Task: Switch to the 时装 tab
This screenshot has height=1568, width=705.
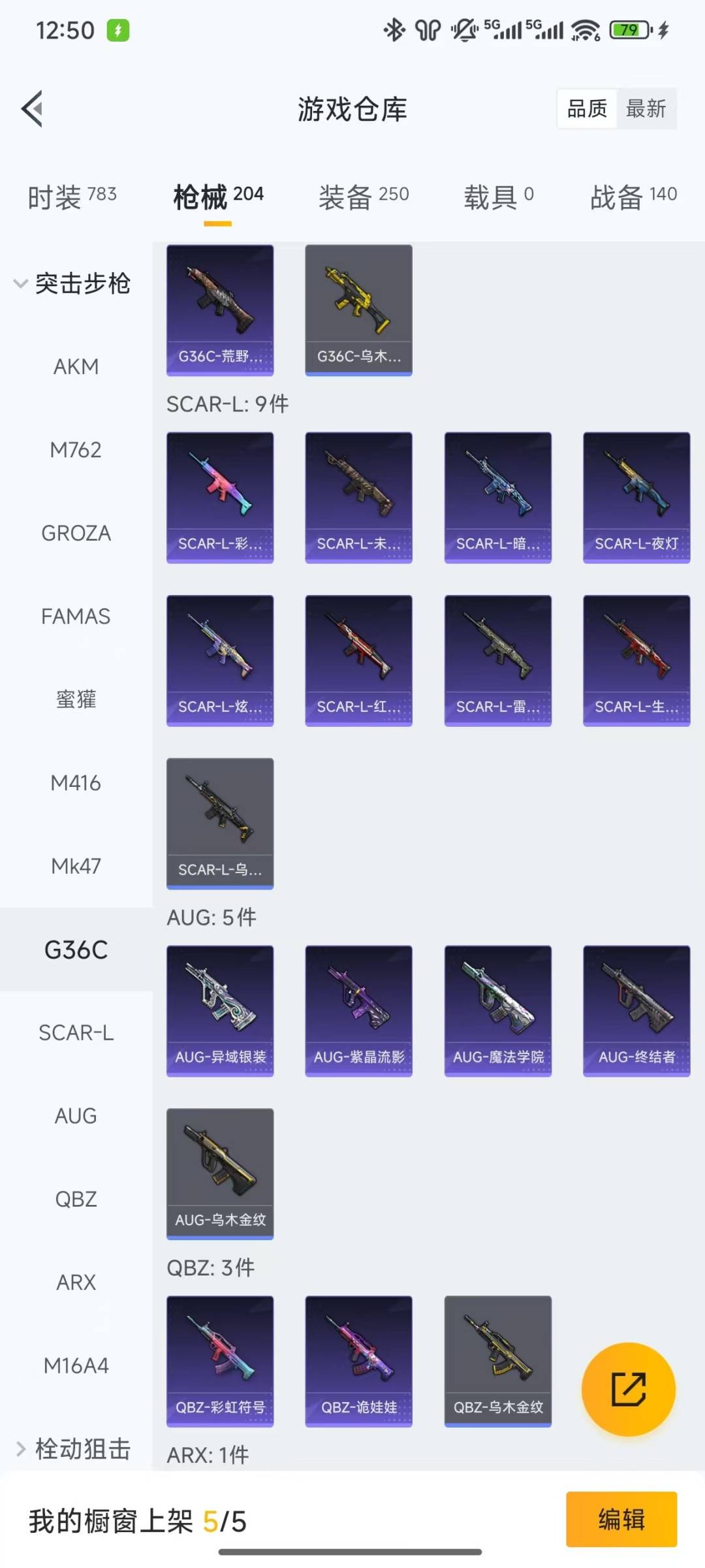Action: pyautogui.click(x=72, y=196)
